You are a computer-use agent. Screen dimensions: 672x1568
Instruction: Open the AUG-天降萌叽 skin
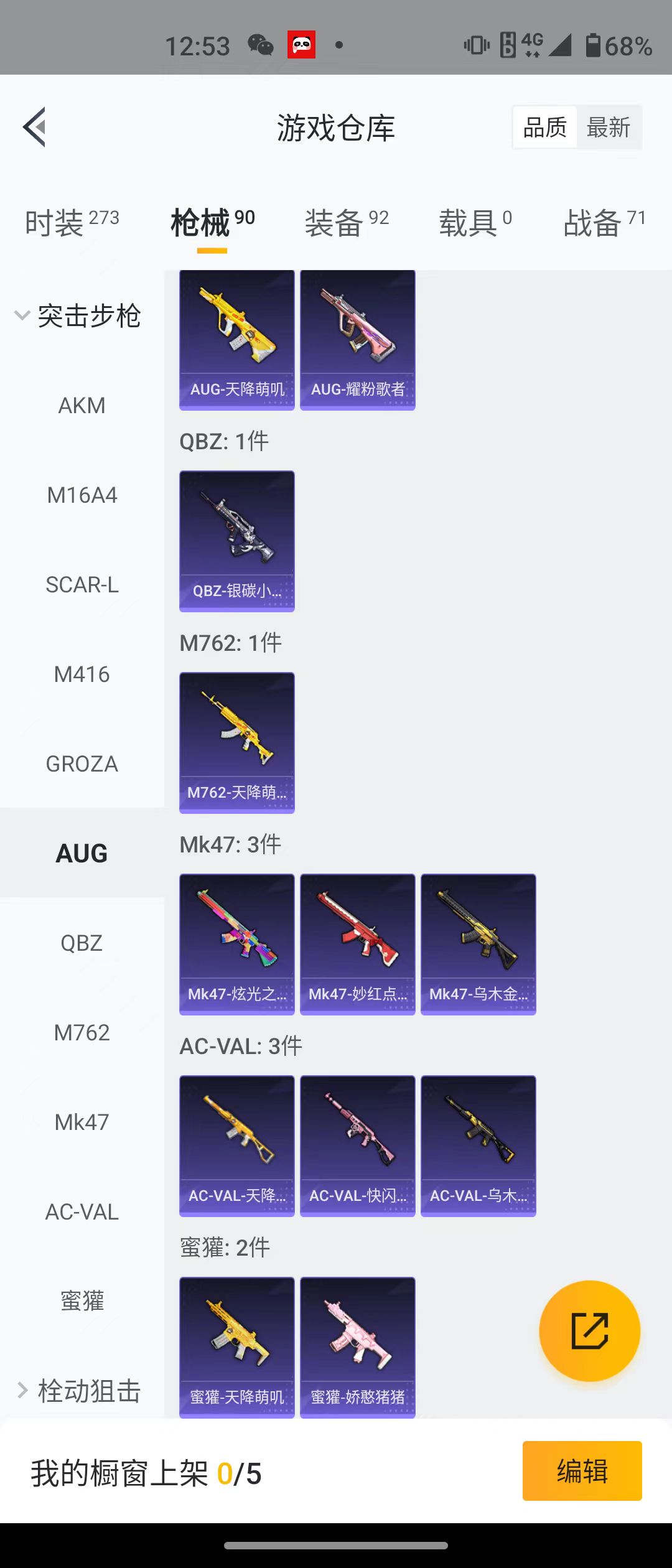237,340
